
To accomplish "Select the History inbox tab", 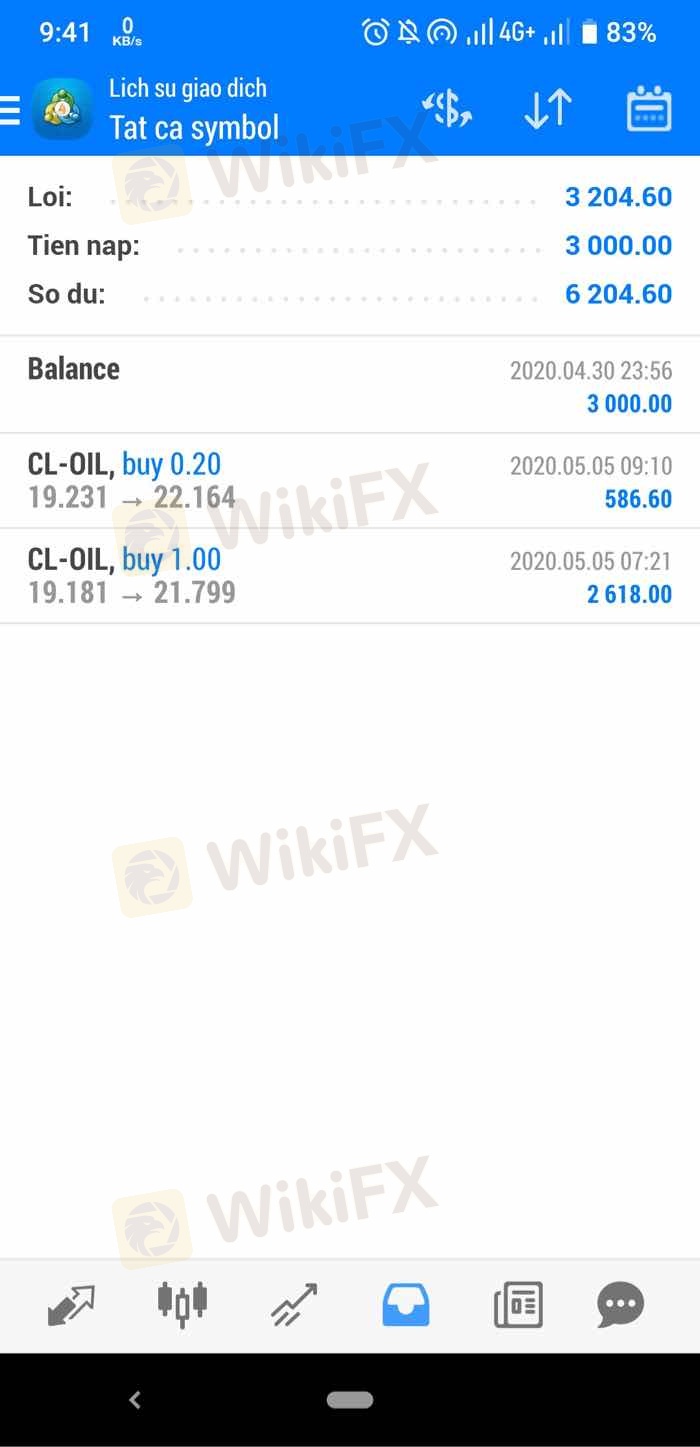I will click(x=406, y=1305).
